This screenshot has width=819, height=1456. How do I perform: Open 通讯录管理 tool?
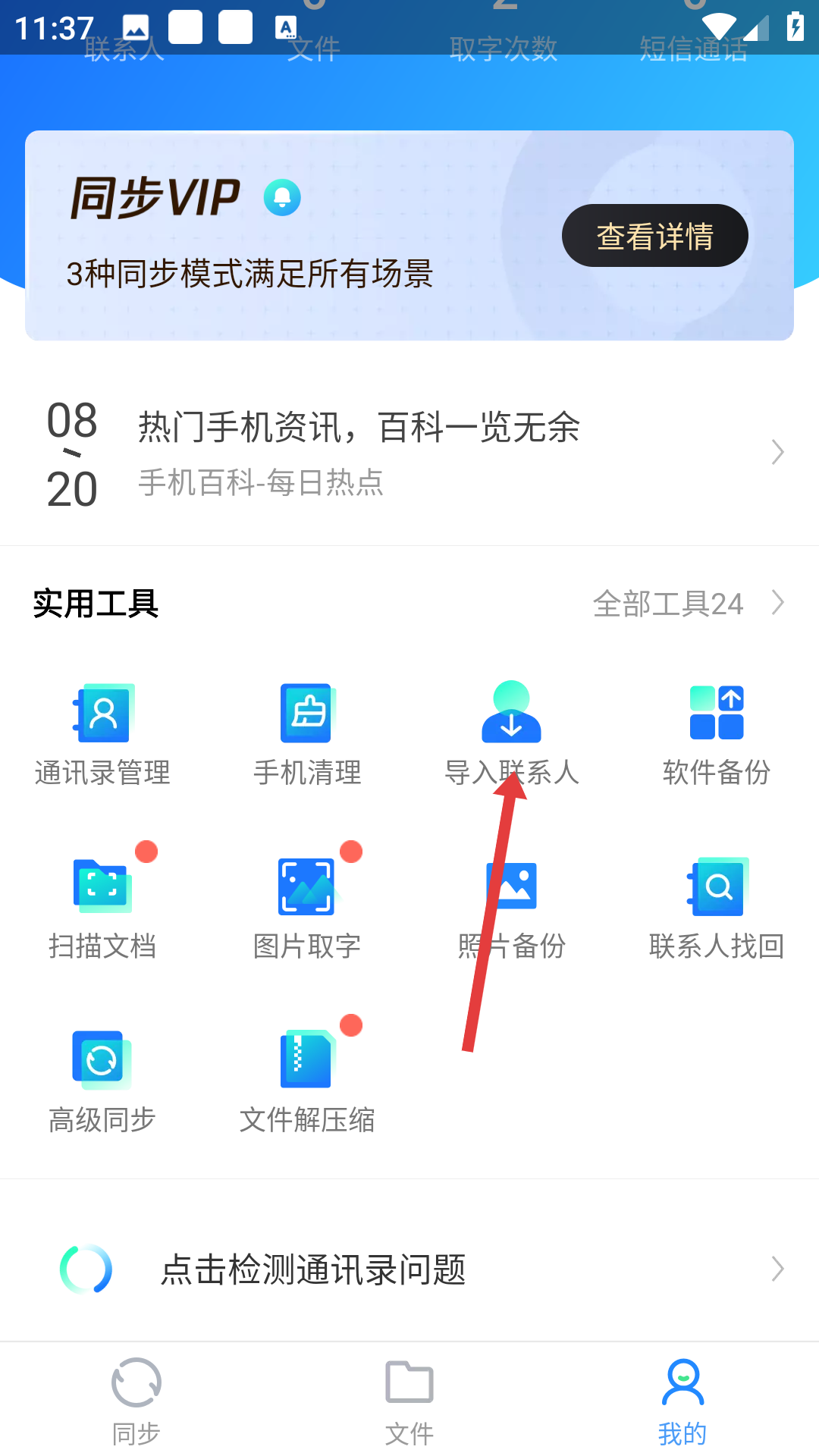(x=102, y=733)
